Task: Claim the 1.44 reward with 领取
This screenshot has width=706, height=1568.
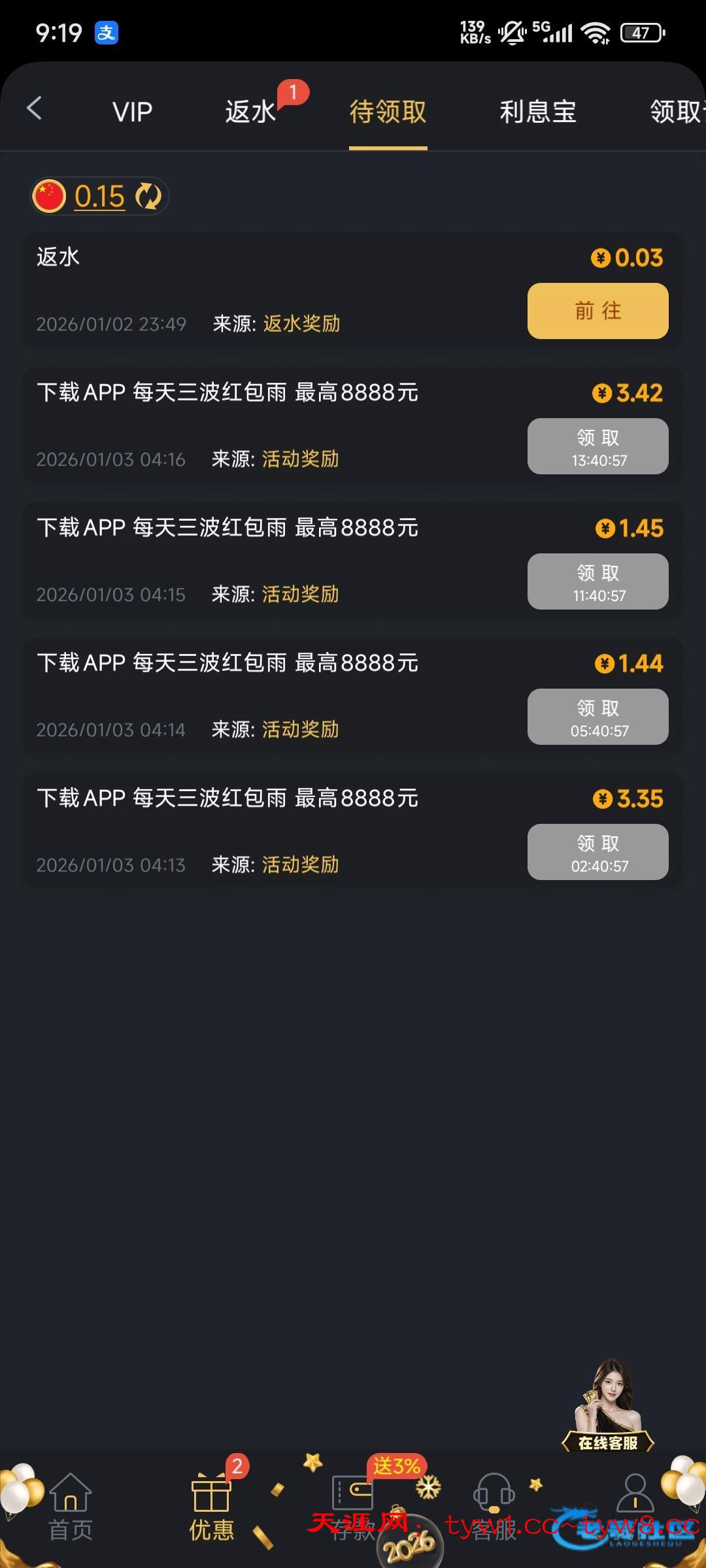Action: pyautogui.click(x=597, y=717)
